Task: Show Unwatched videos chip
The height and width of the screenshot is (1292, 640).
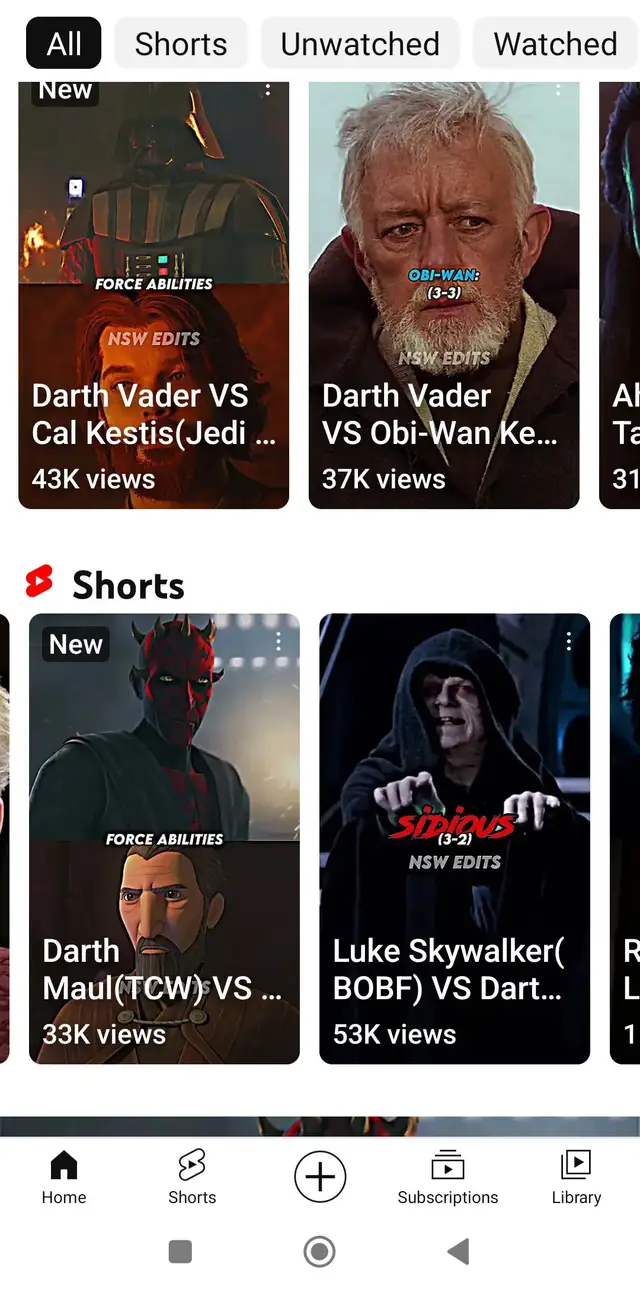Action: [x=360, y=44]
